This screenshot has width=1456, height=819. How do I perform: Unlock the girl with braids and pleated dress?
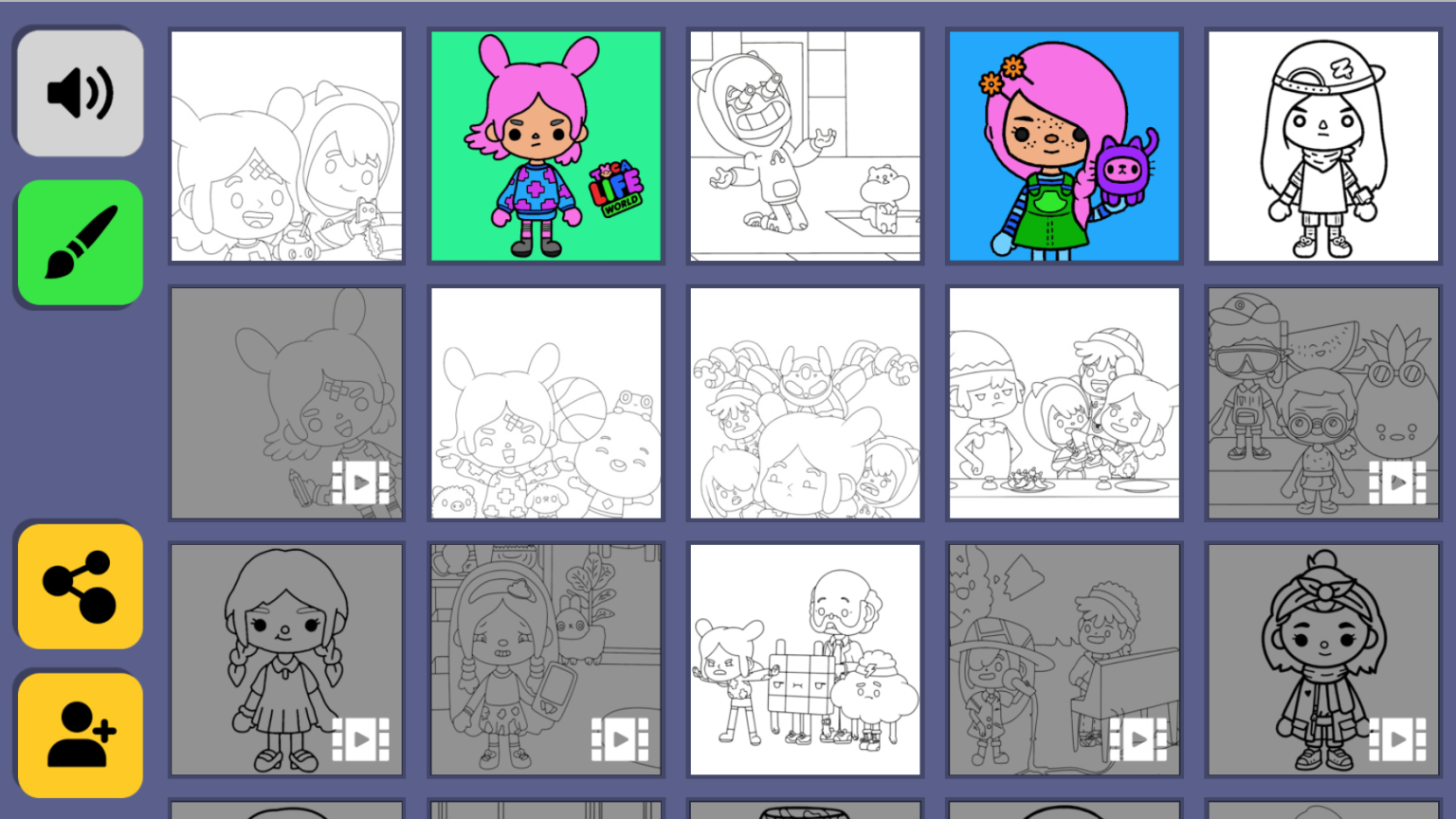click(286, 660)
